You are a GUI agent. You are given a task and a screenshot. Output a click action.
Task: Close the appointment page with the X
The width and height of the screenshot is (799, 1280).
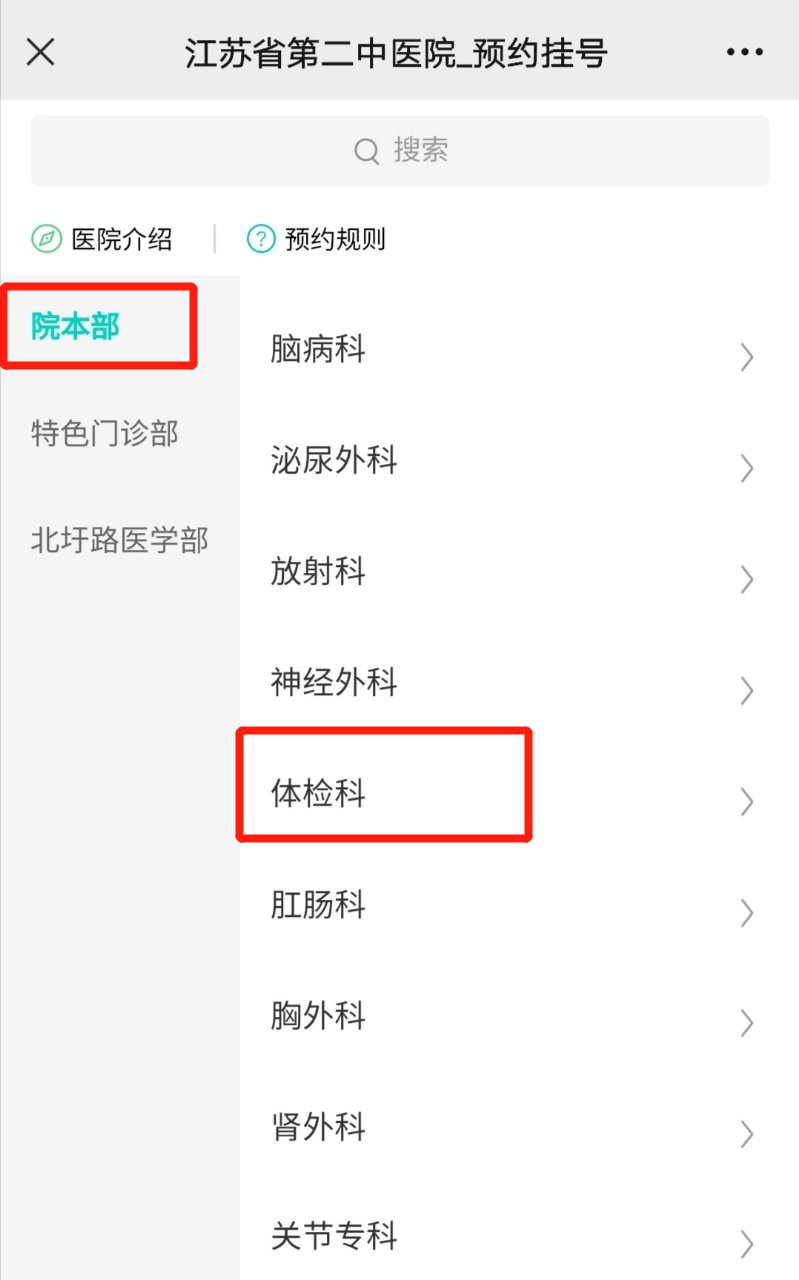[40, 52]
